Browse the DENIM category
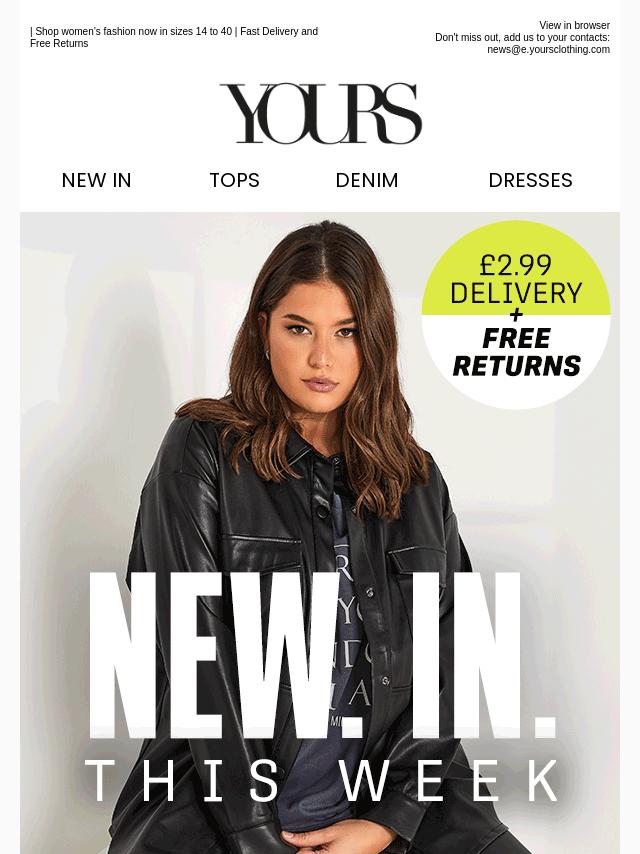640x854 pixels. coord(367,181)
